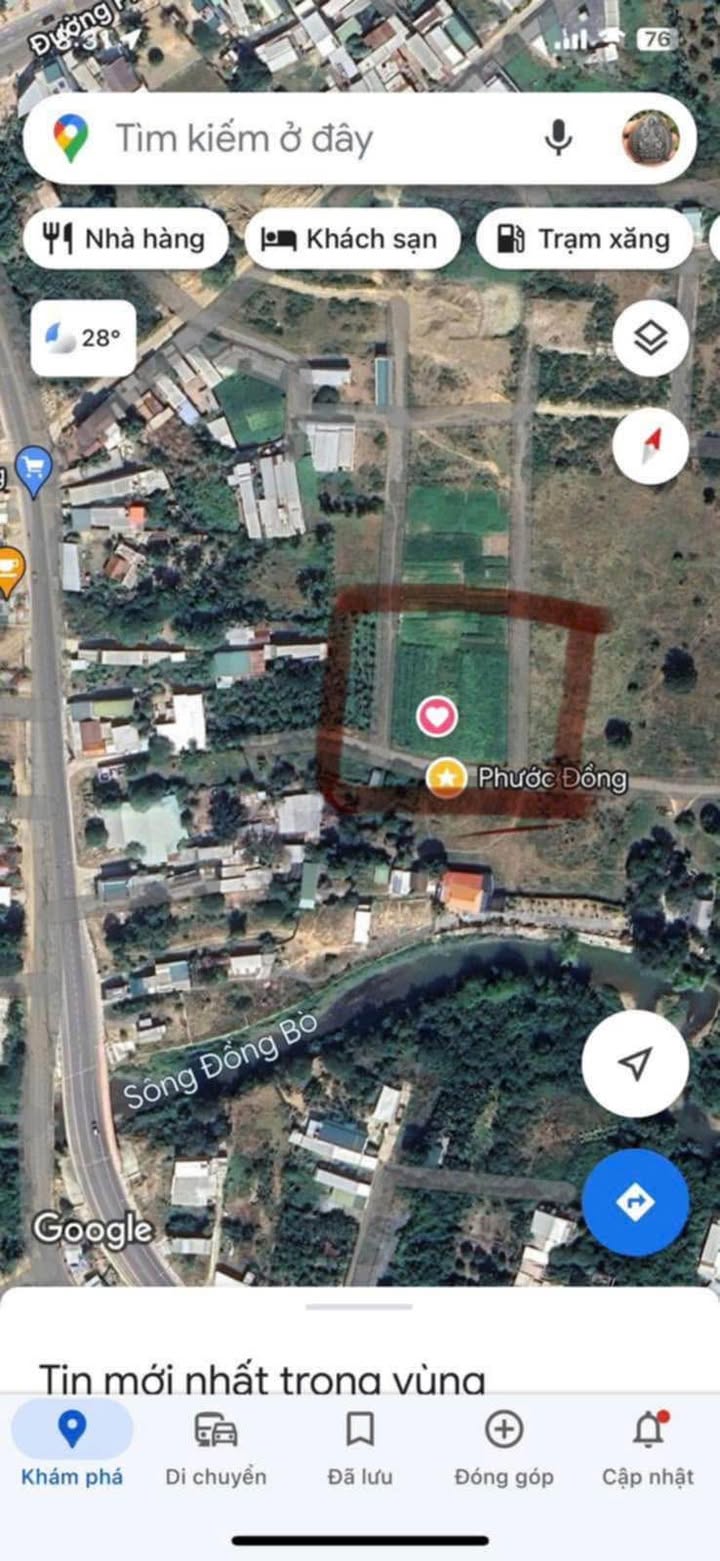Open the Phước Đồng starred place
This screenshot has width=720, height=1561.
pos(446,778)
